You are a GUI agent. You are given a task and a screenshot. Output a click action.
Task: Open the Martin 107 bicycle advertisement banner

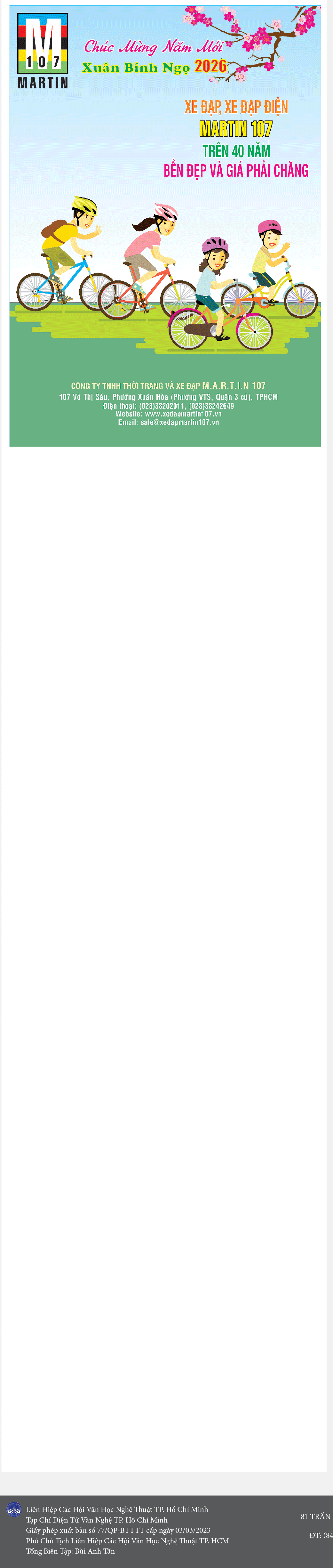tap(165, 226)
